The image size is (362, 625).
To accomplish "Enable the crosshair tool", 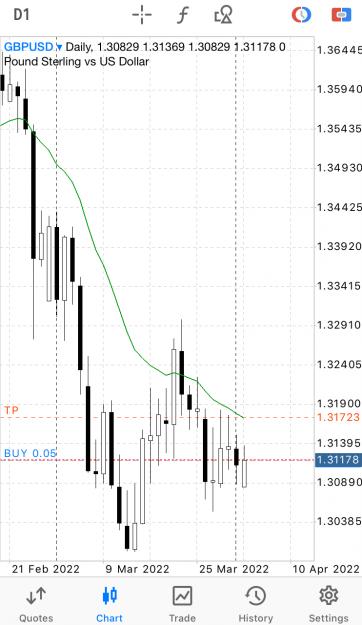I will pos(142,15).
